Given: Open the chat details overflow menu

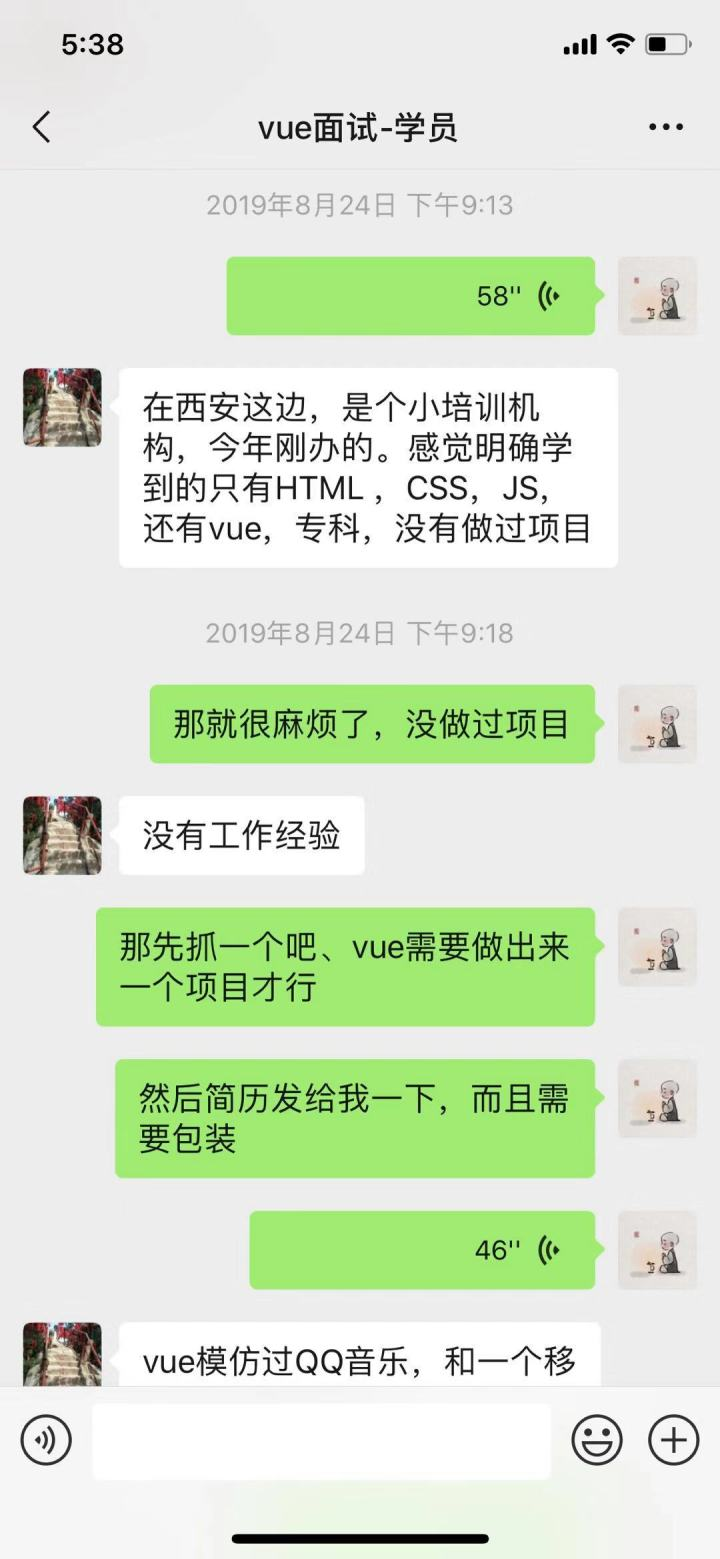Looking at the screenshot, I should [666, 127].
